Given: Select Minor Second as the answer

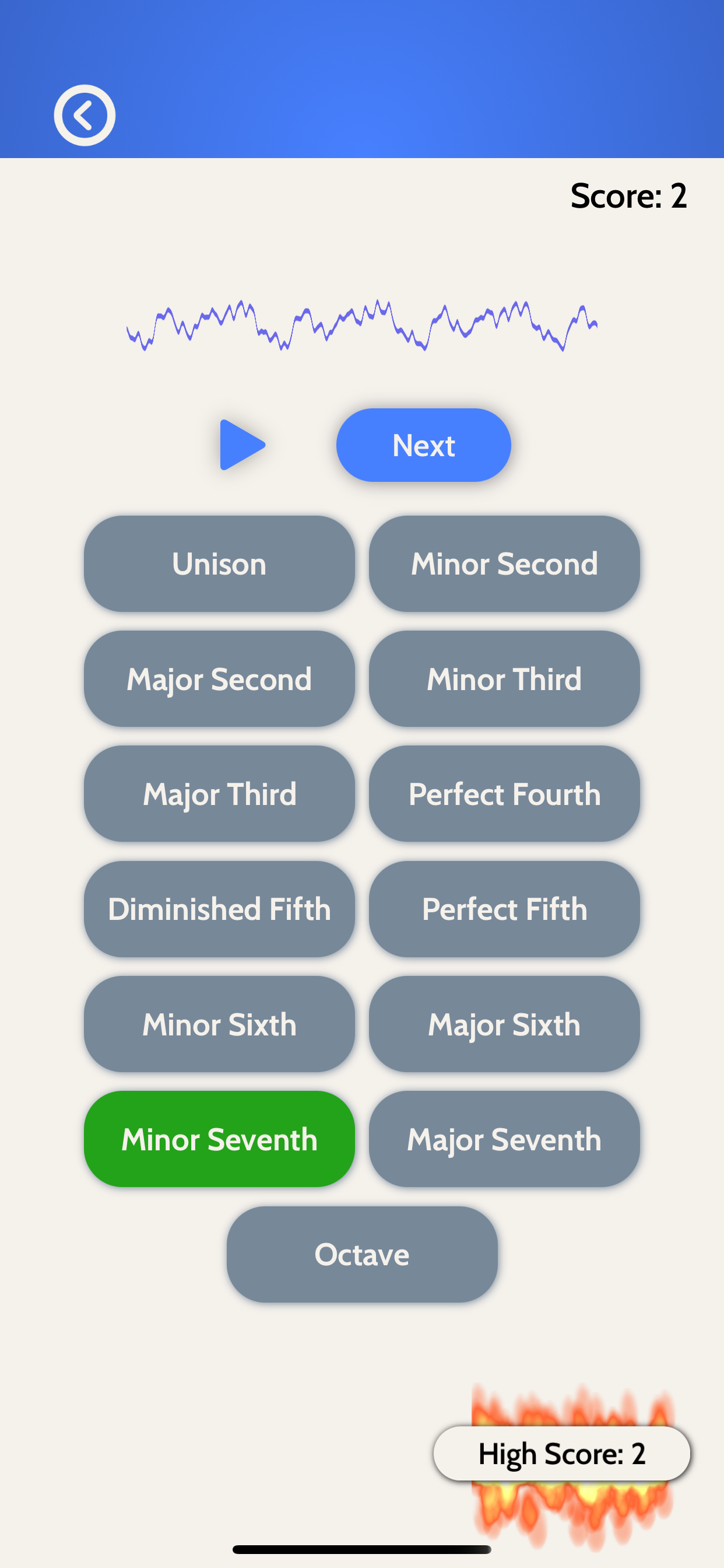Looking at the screenshot, I should 504,563.
